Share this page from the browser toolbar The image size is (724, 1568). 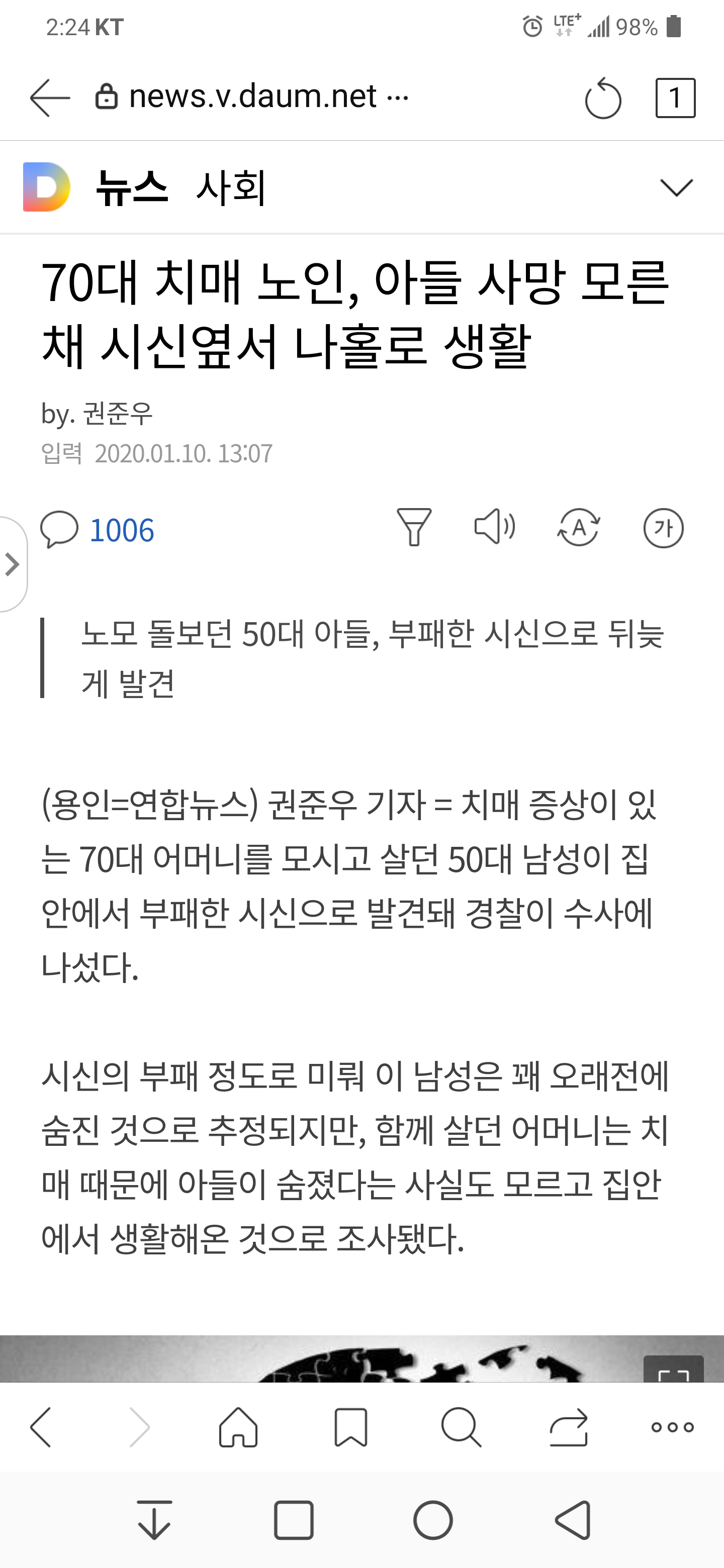click(x=569, y=1427)
